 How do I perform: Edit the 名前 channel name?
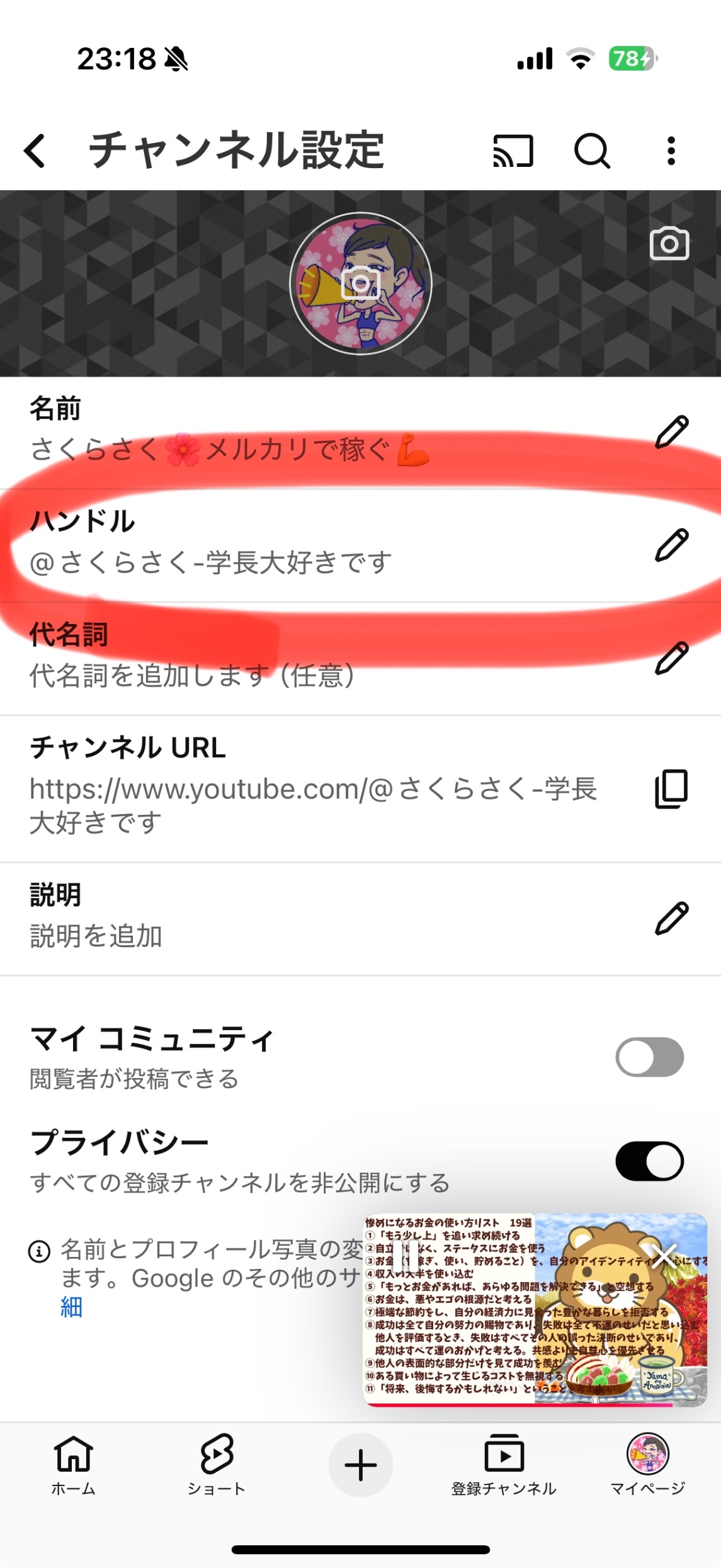671,432
